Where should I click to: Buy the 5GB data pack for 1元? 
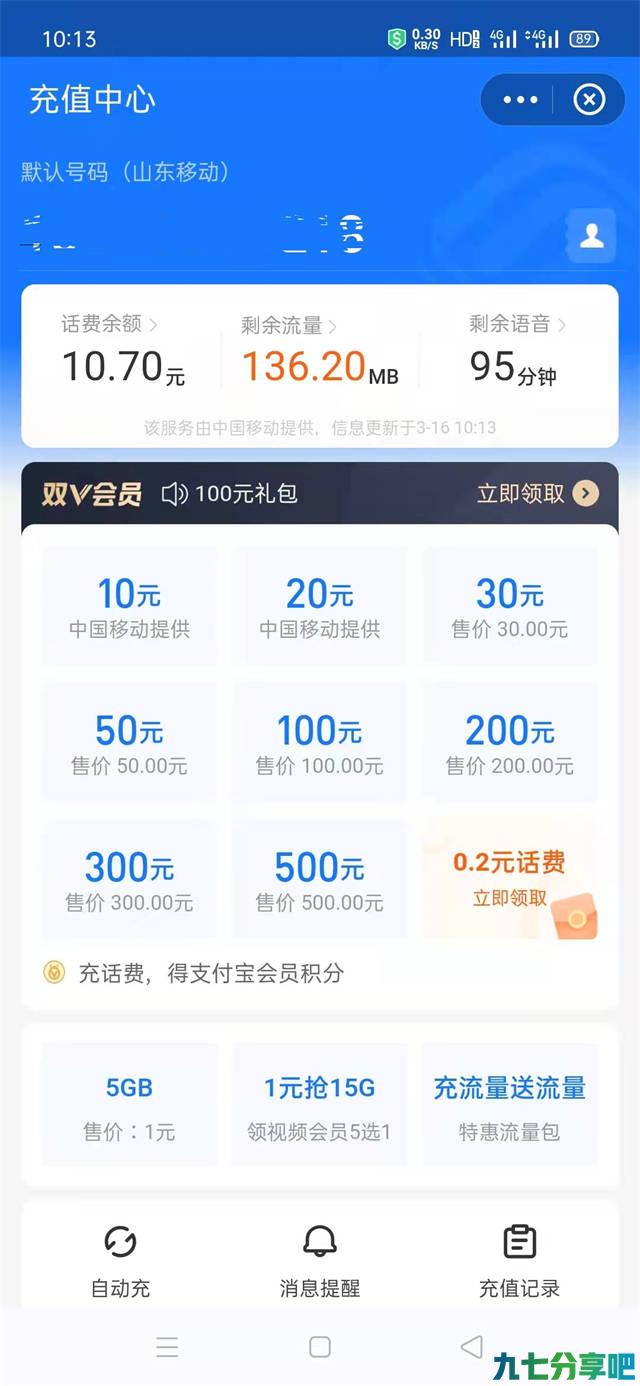[129, 1105]
